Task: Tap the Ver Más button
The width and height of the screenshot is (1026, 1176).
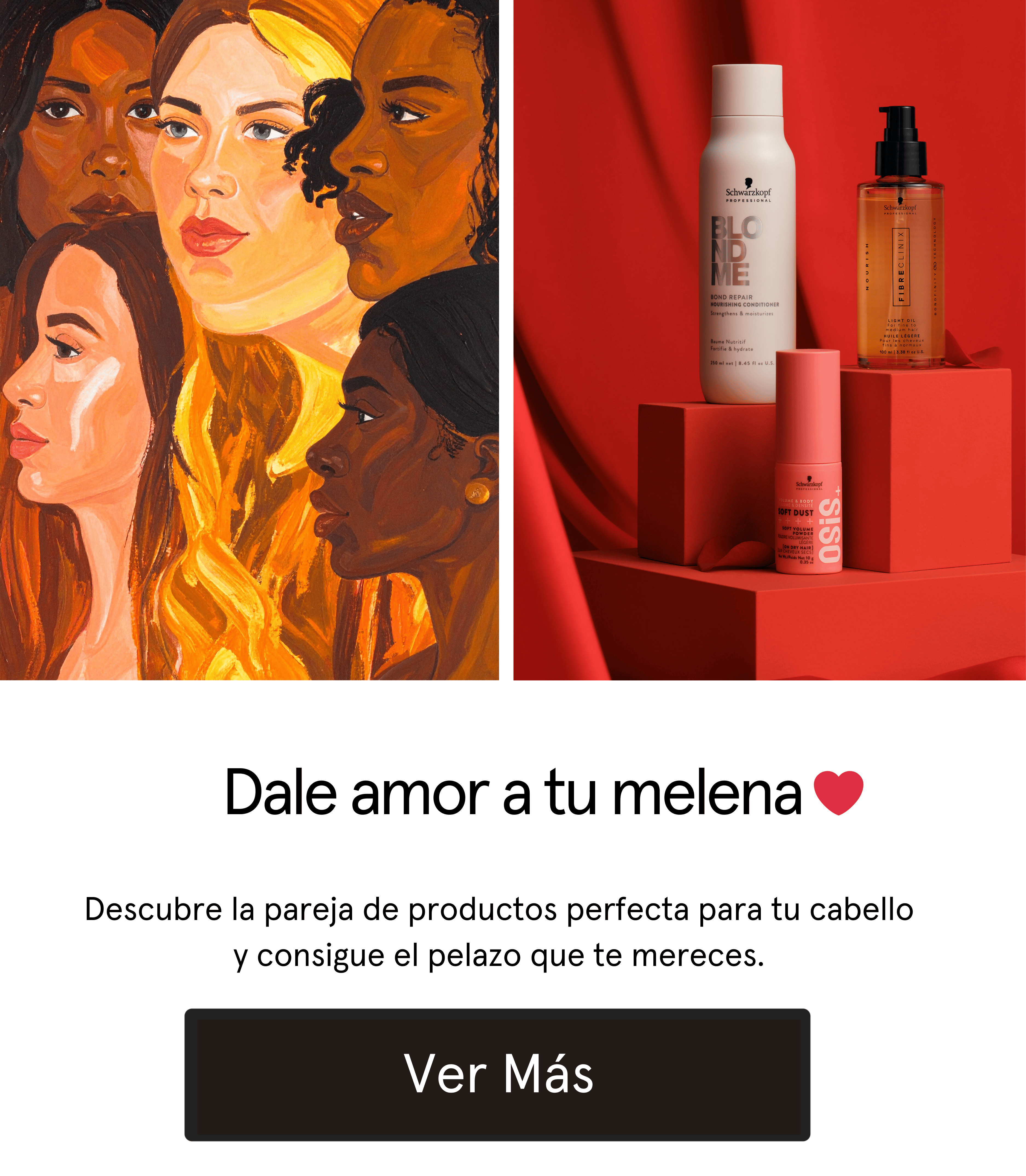Action: pos(497,1074)
